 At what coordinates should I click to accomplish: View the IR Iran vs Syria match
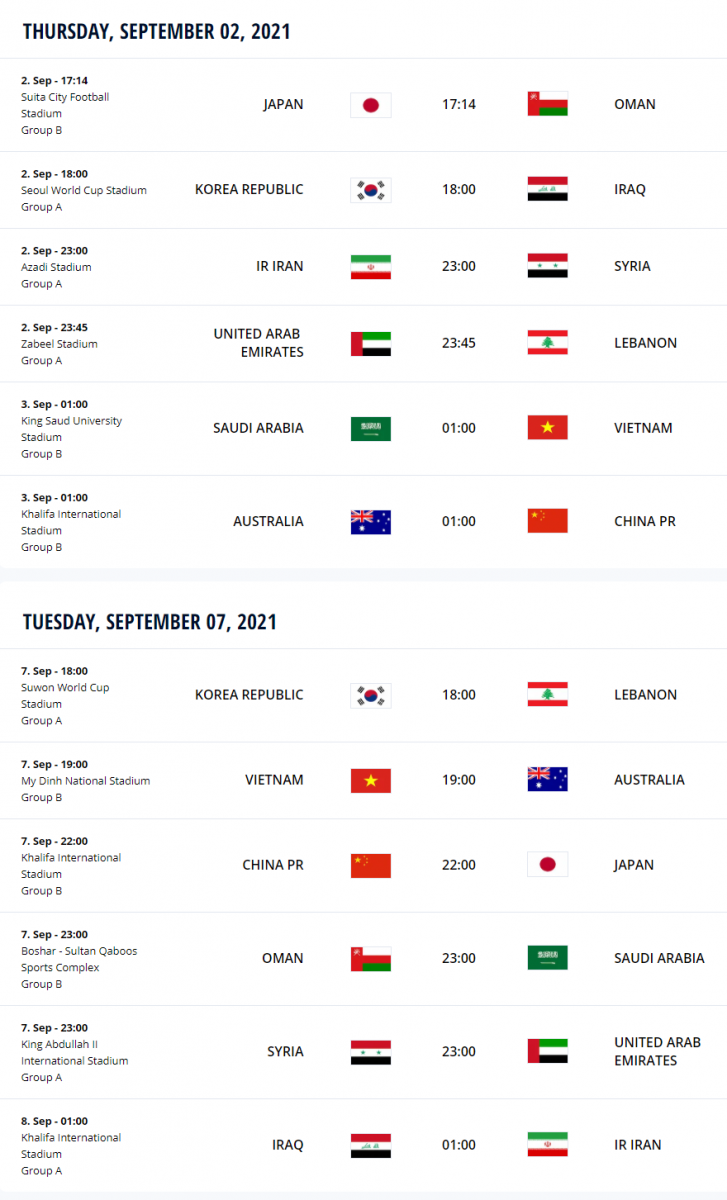363,267
